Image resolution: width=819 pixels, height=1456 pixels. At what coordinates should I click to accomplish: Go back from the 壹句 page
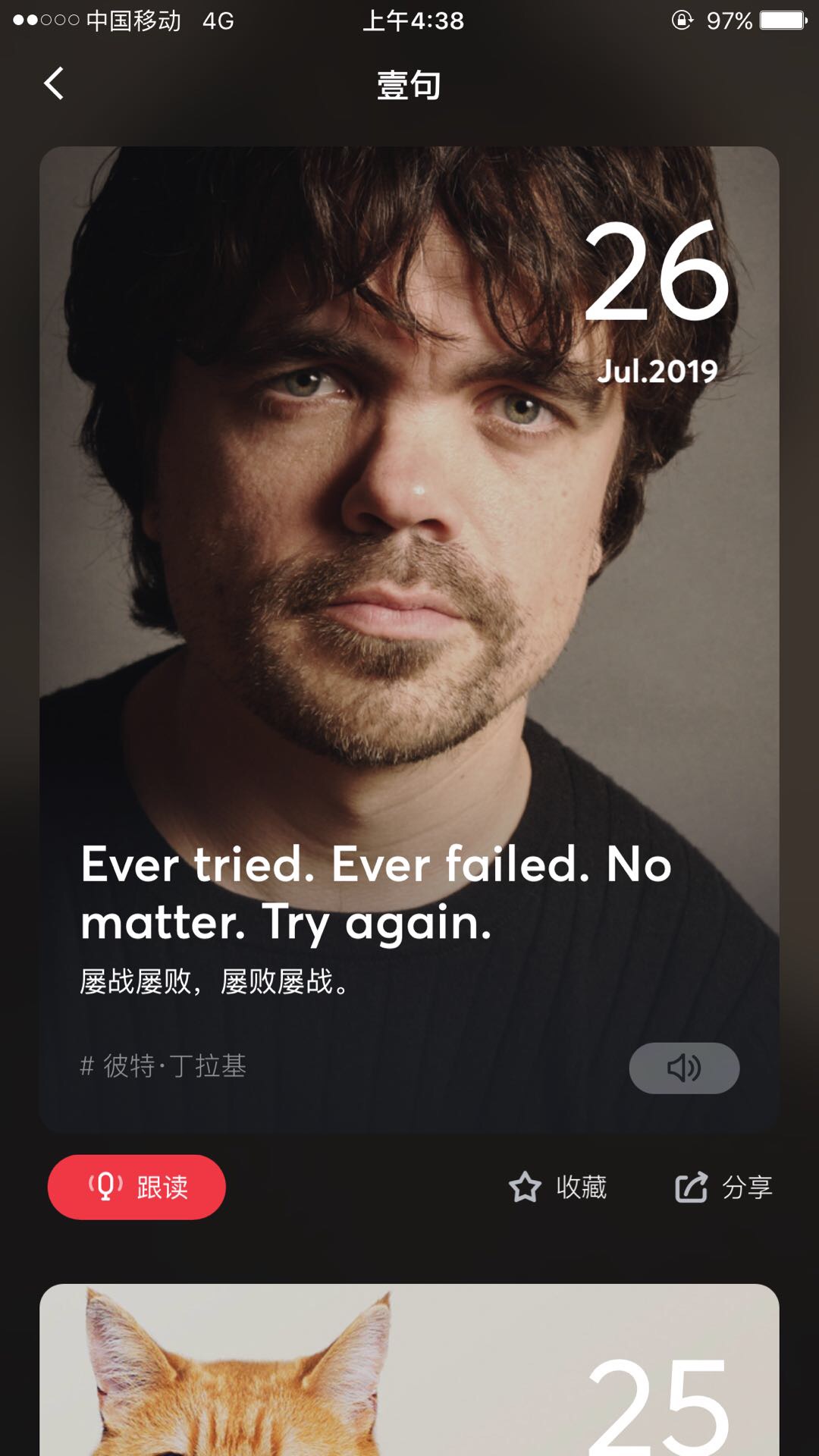(54, 83)
